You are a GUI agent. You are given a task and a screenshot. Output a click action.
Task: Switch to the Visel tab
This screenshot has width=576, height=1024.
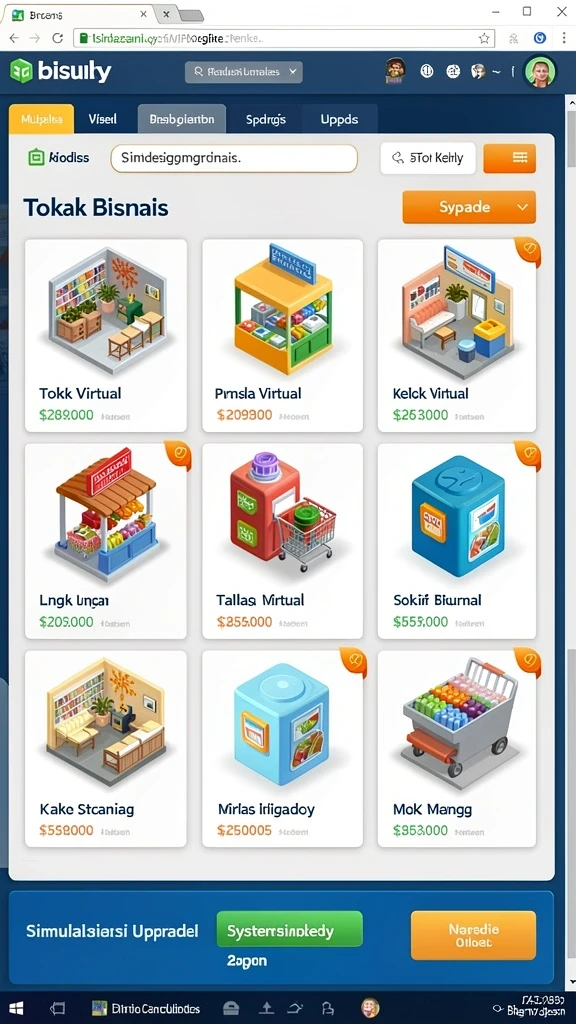coord(103,119)
